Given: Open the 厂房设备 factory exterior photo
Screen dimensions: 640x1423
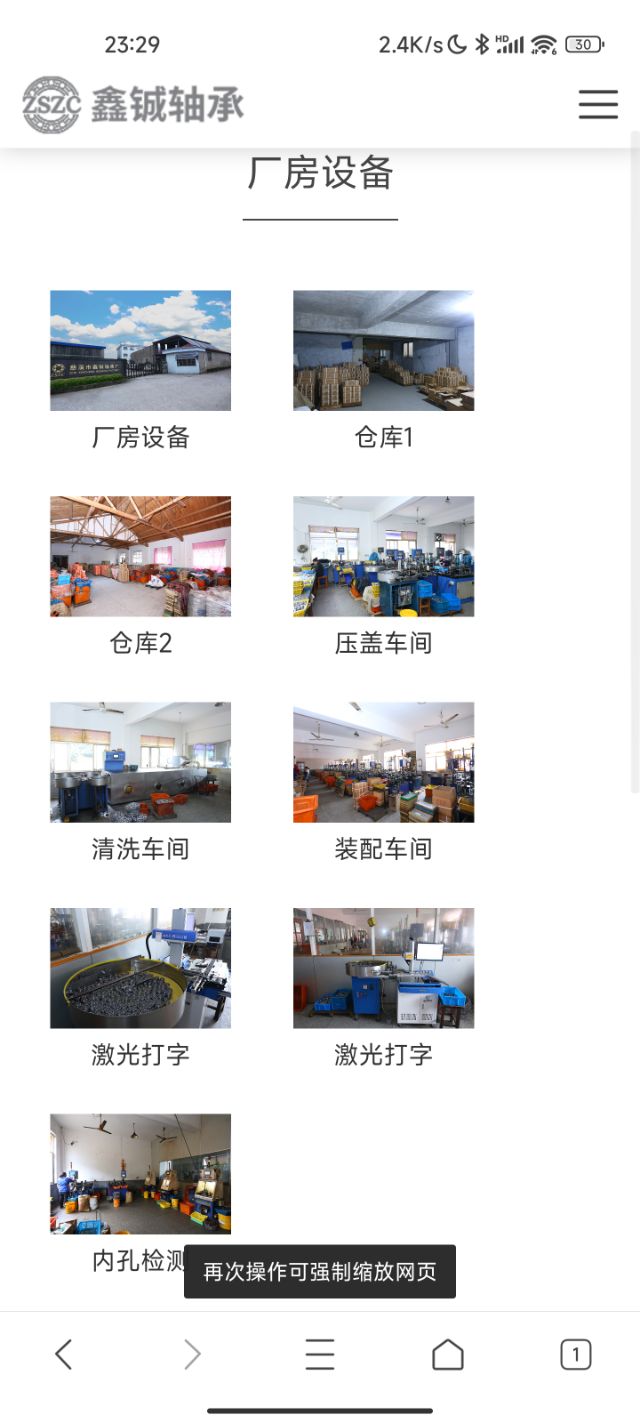Looking at the screenshot, I should coord(140,350).
